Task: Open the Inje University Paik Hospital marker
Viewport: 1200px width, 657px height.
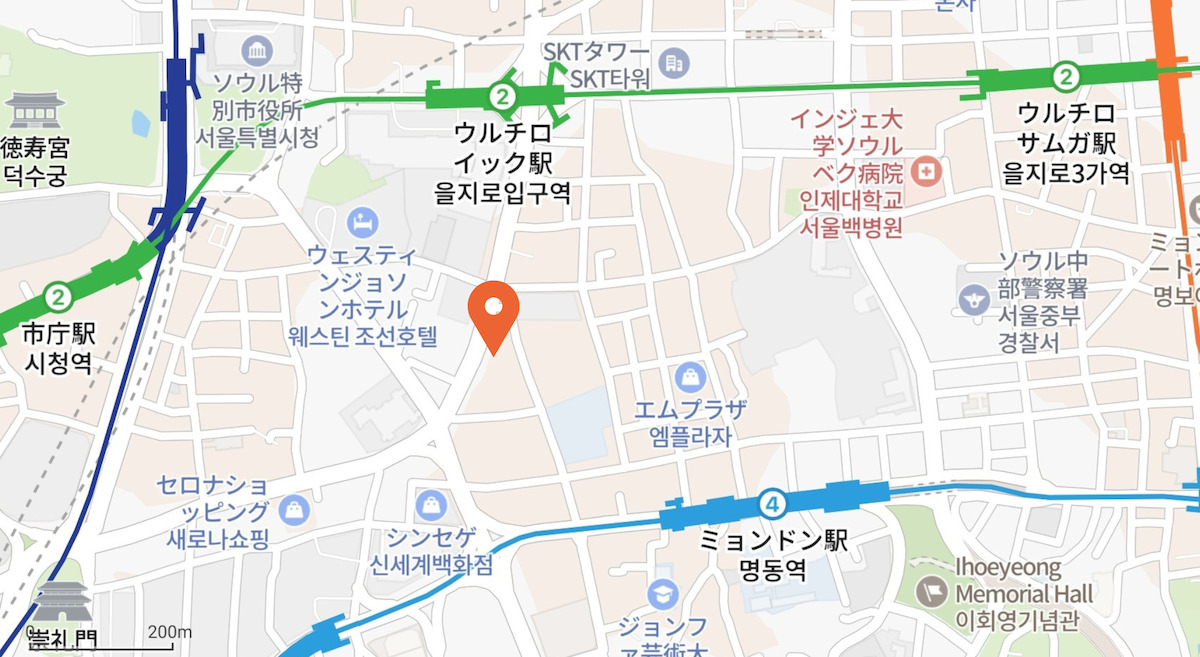Action: click(927, 172)
